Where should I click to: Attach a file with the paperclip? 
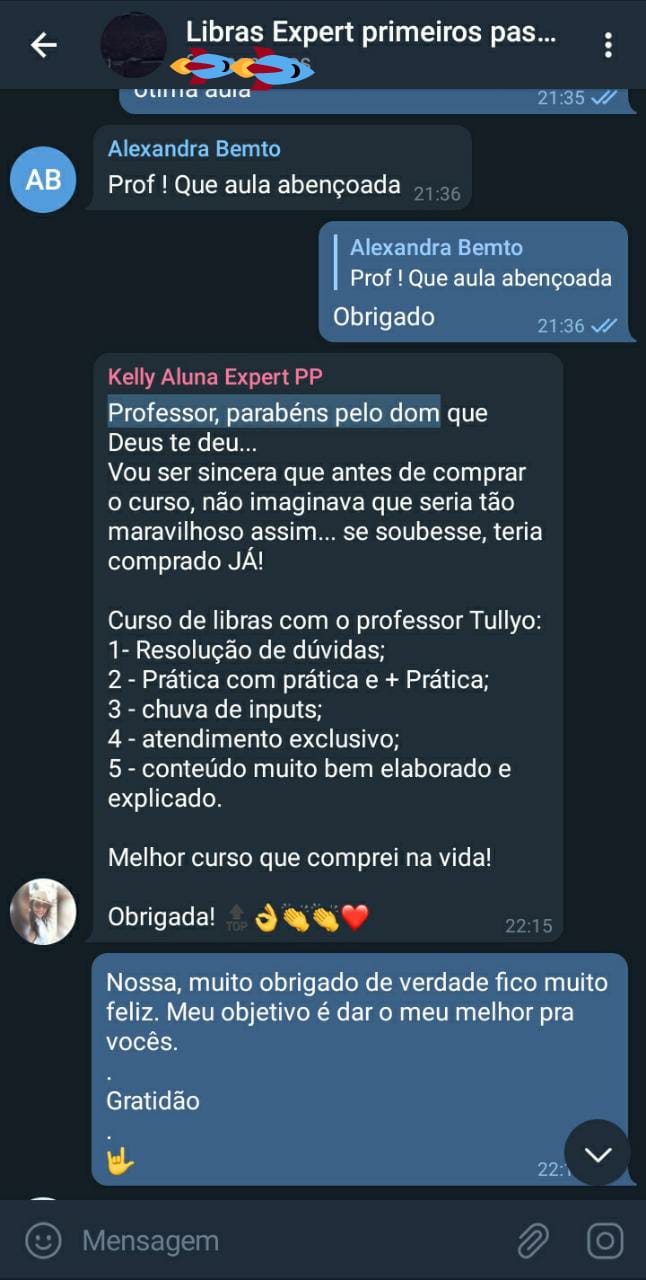pyautogui.click(x=533, y=1241)
